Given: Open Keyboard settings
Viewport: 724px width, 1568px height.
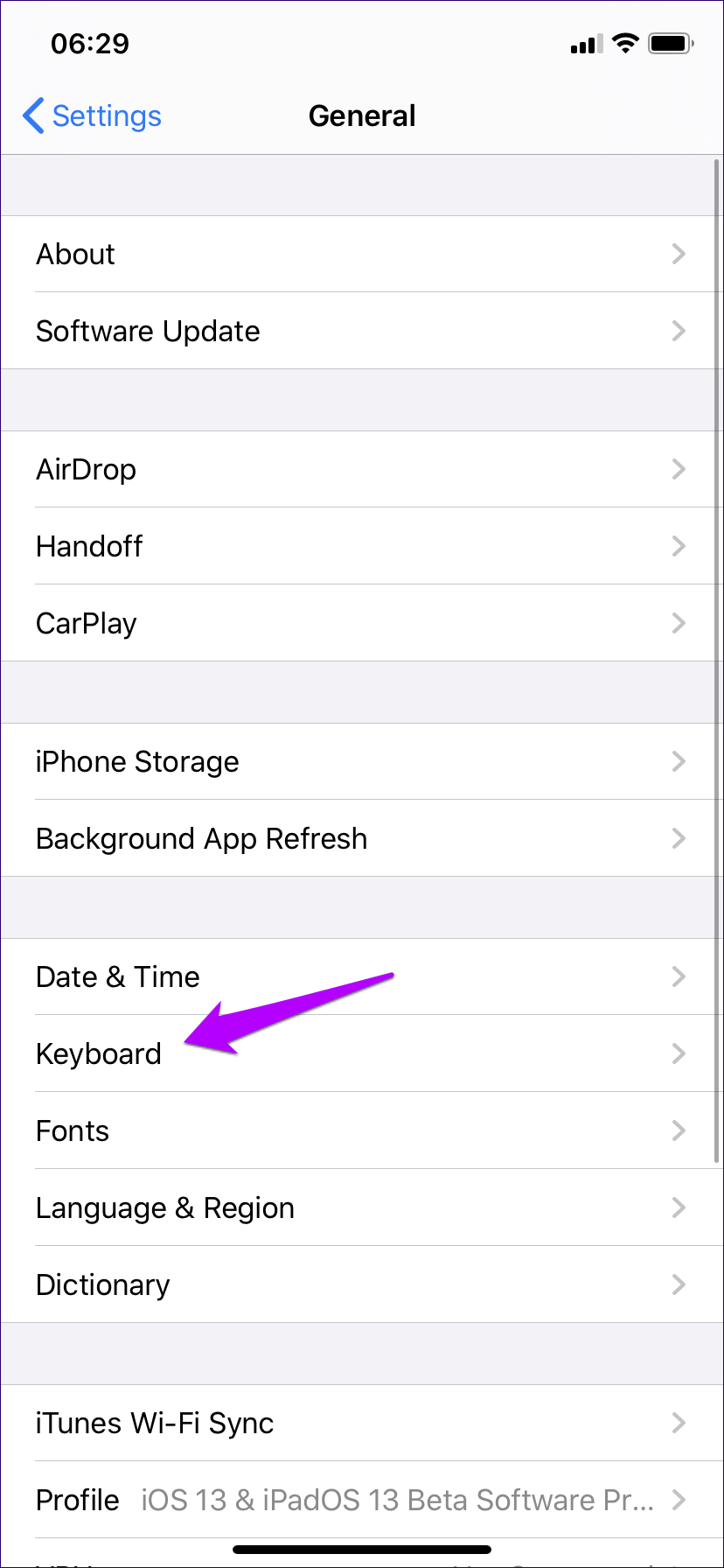Looking at the screenshot, I should click(350, 1053).
